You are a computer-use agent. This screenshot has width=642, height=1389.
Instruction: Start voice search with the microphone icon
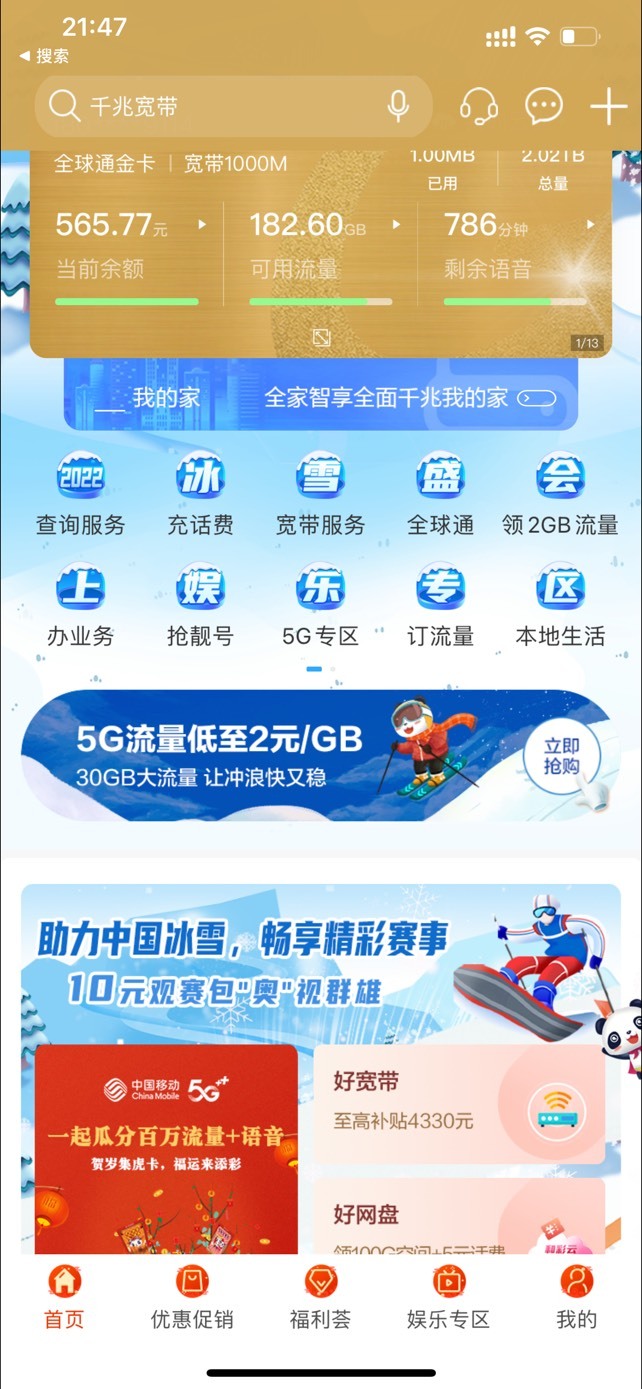coord(398,106)
